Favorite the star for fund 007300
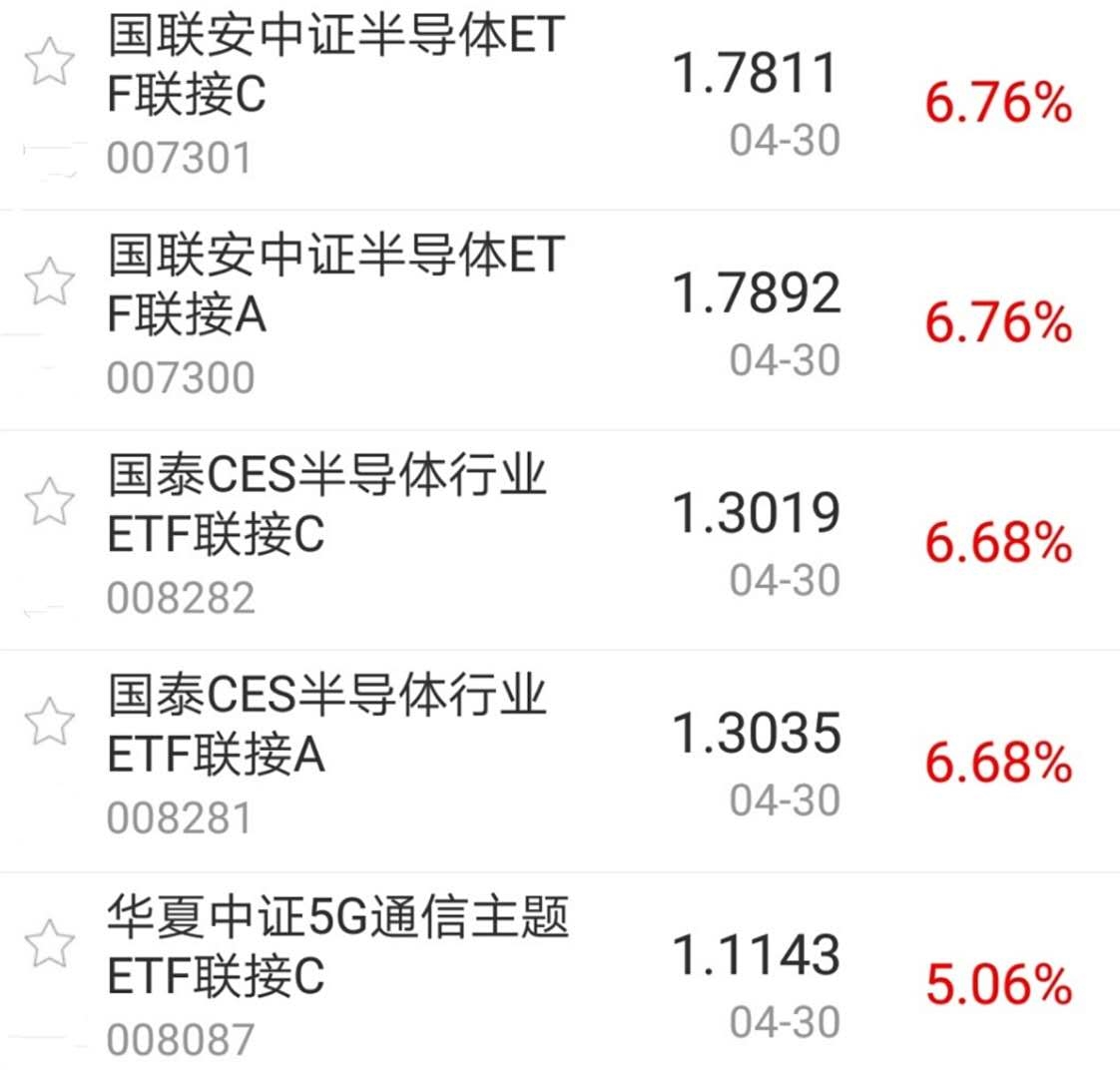Viewport: 1120px width, 1078px height. point(49,281)
